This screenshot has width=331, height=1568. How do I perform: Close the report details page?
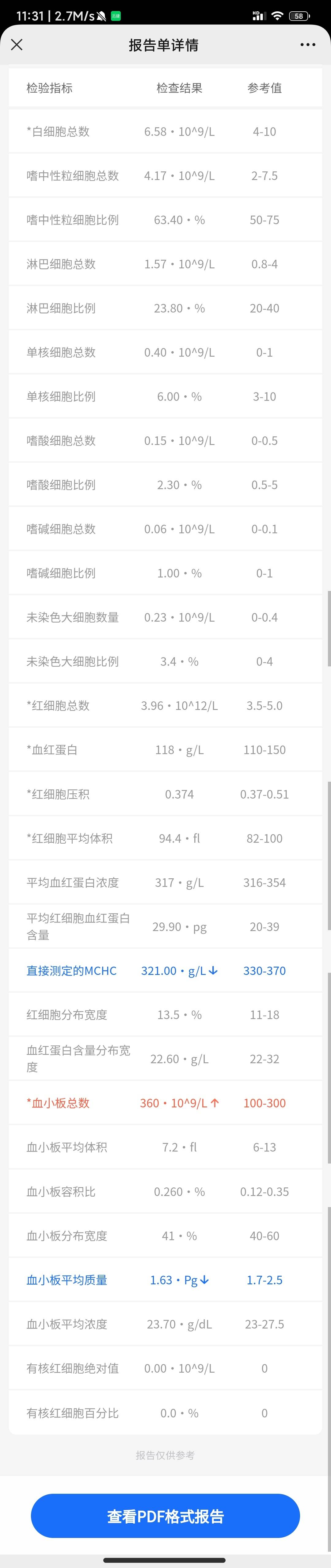[x=17, y=44]
